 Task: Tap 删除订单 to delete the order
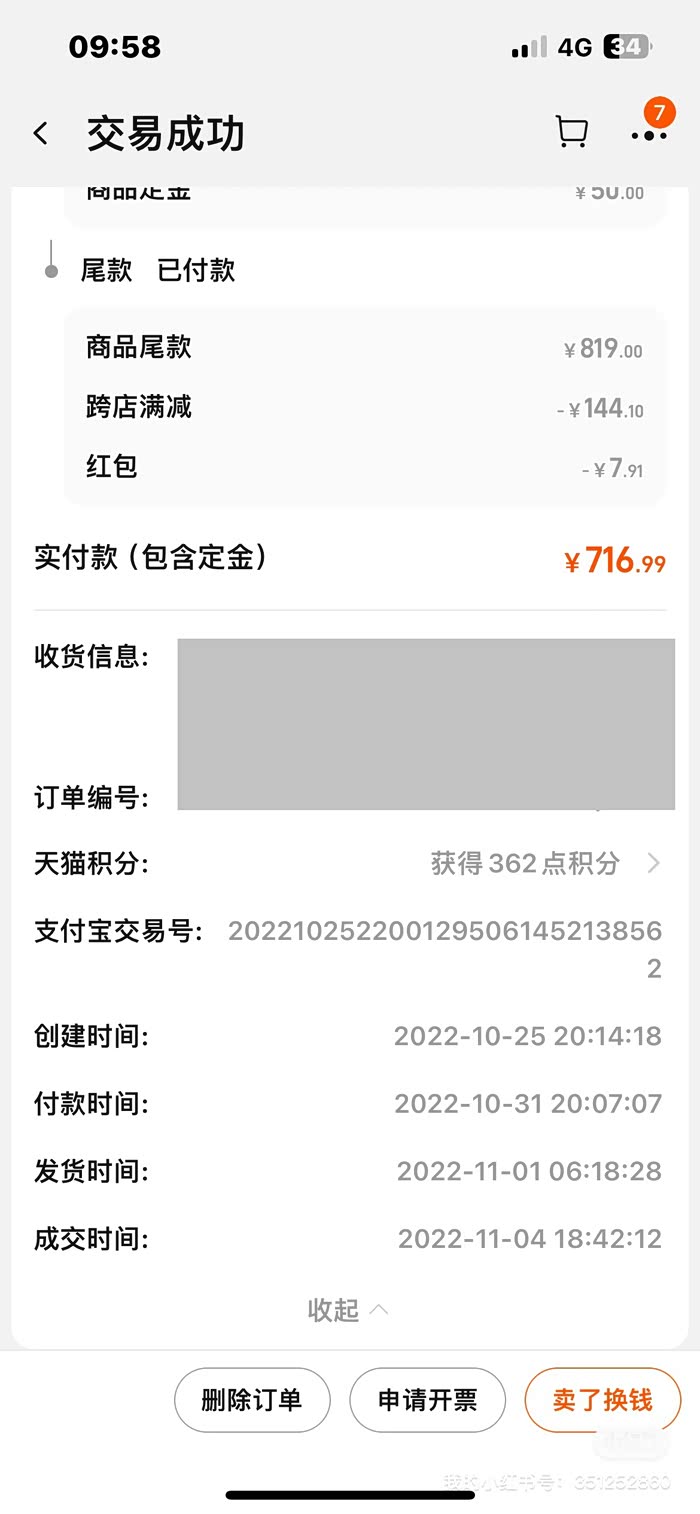tap(252, 1400)
